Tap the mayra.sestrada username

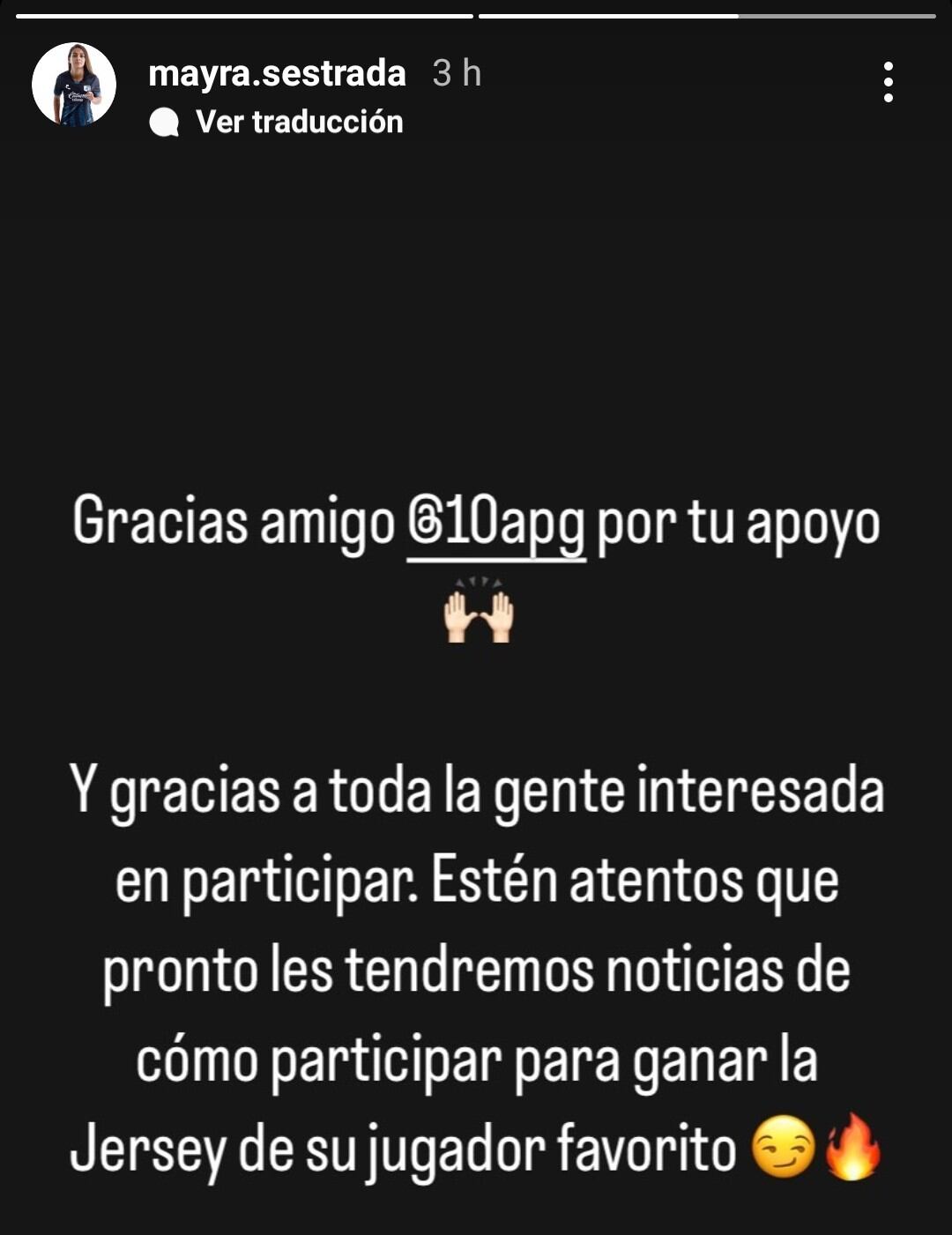pos(277,73)
